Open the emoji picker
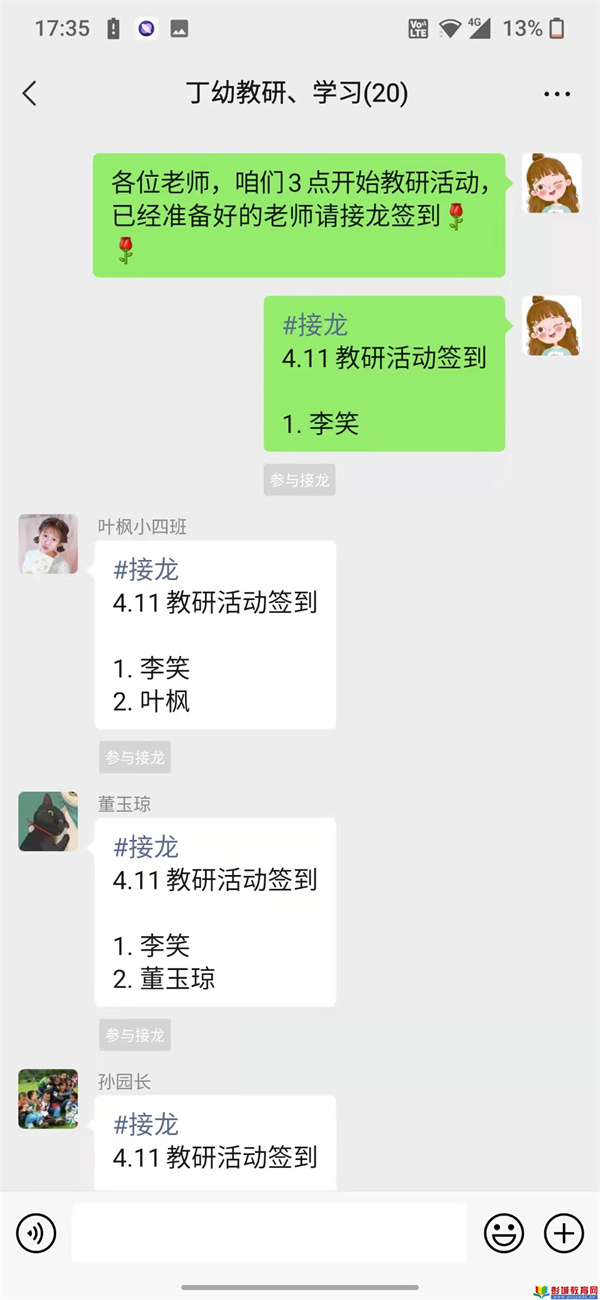The height and width of the screenshot is (1300, 600). click(x=504, y=1233)
